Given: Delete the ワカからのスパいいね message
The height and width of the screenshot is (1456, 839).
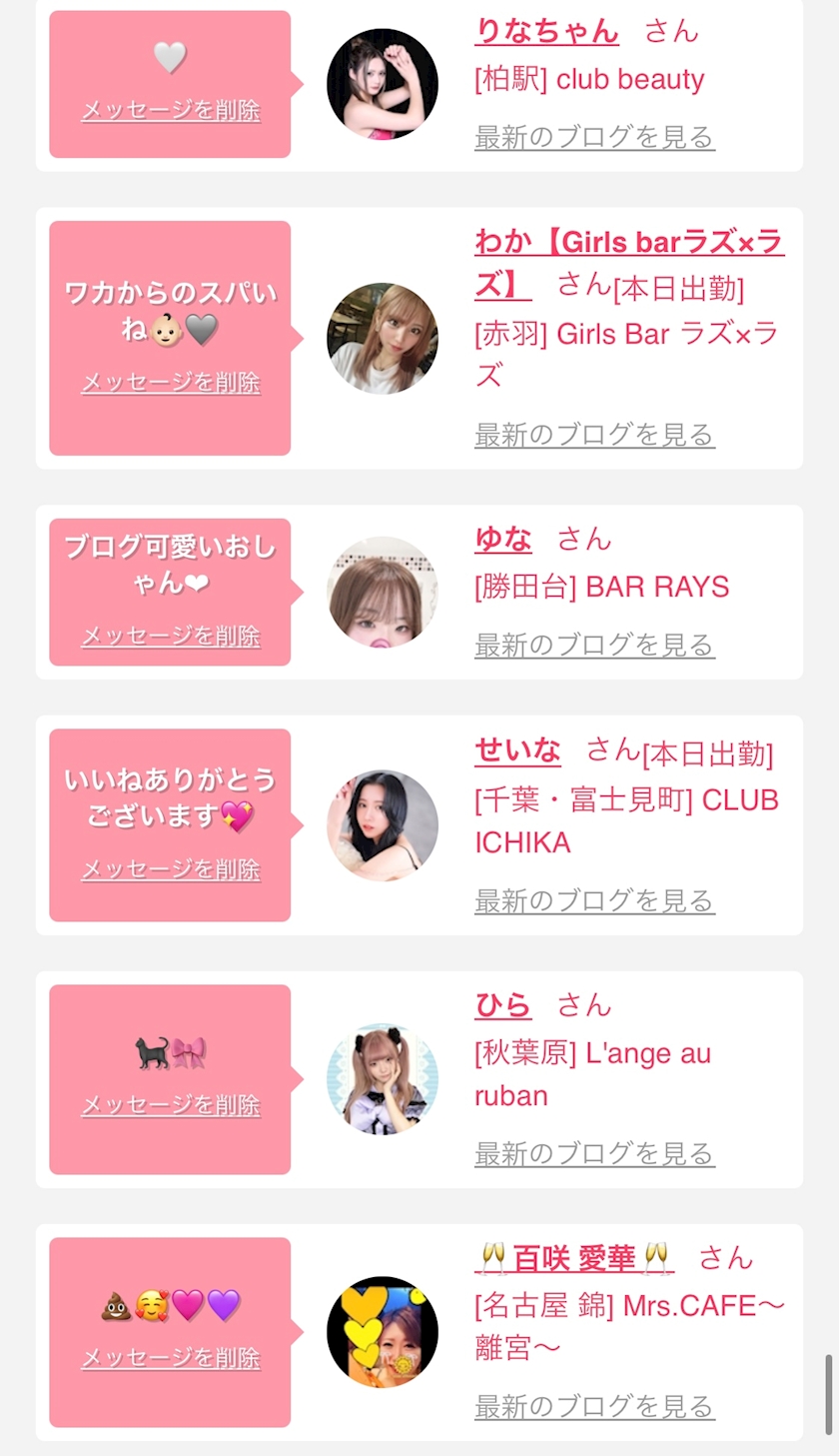Looking at the screenshot, I should (x=171, y=383).
